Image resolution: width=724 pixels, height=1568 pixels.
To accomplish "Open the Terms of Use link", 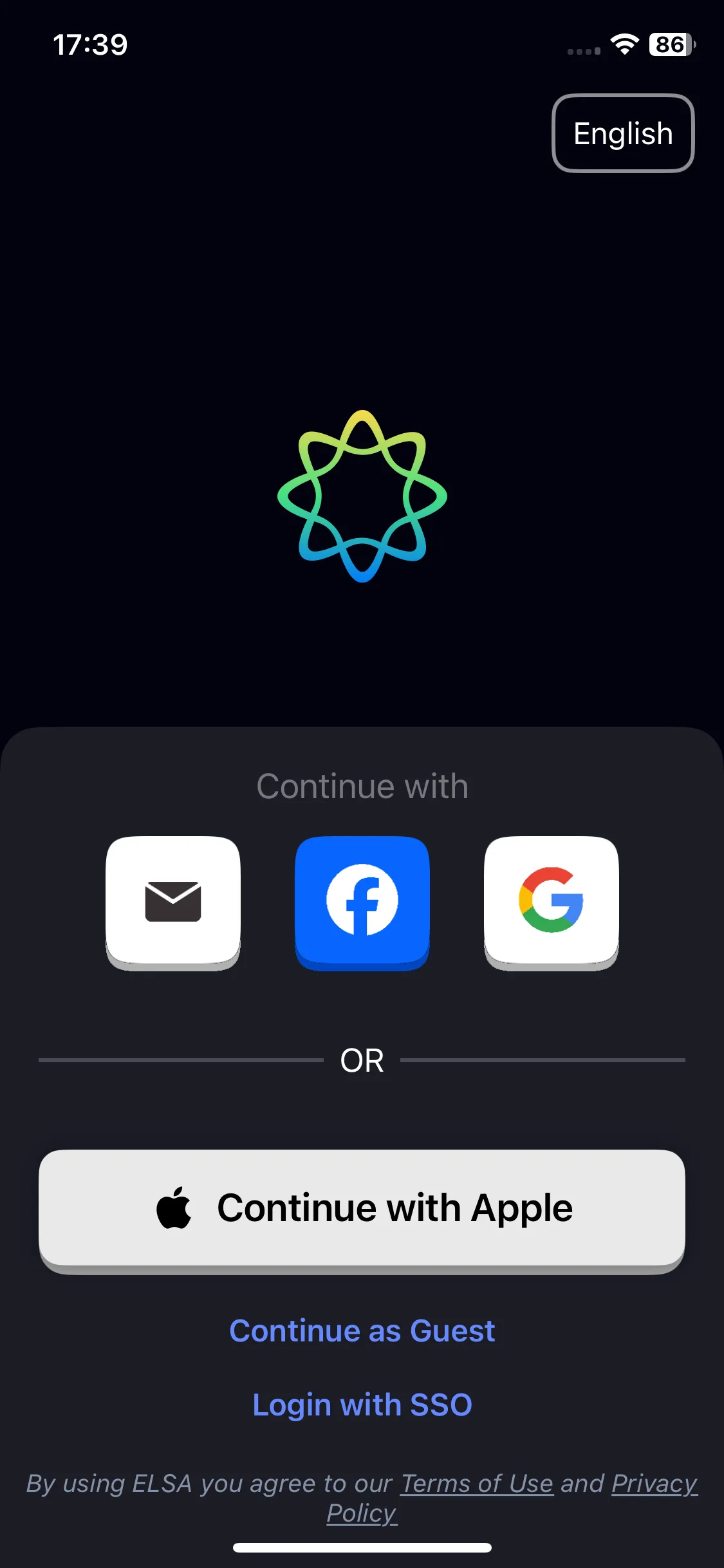I will click(x=477, y=1484).
